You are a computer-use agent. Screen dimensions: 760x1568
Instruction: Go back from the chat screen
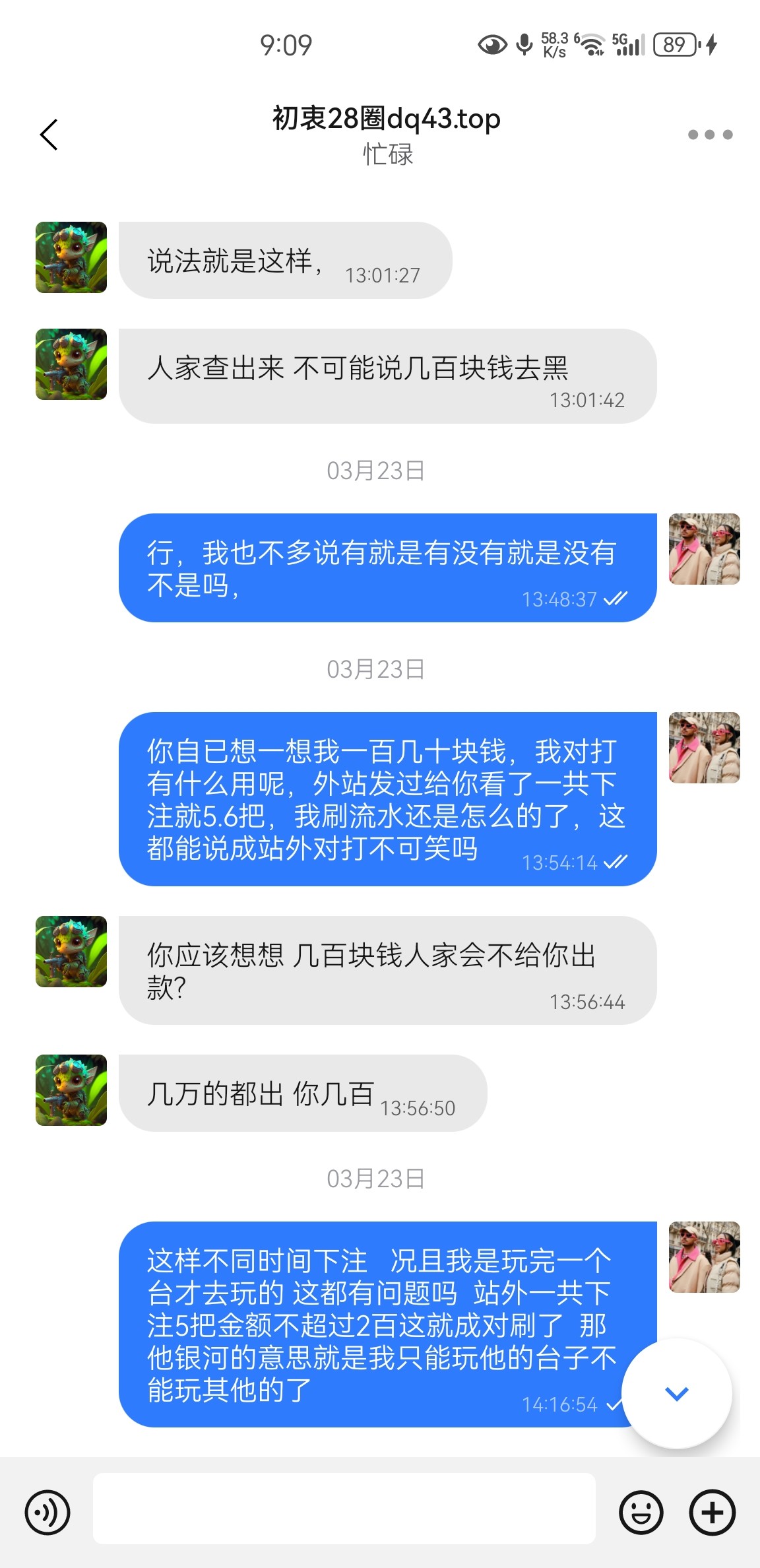pos(49,135)
